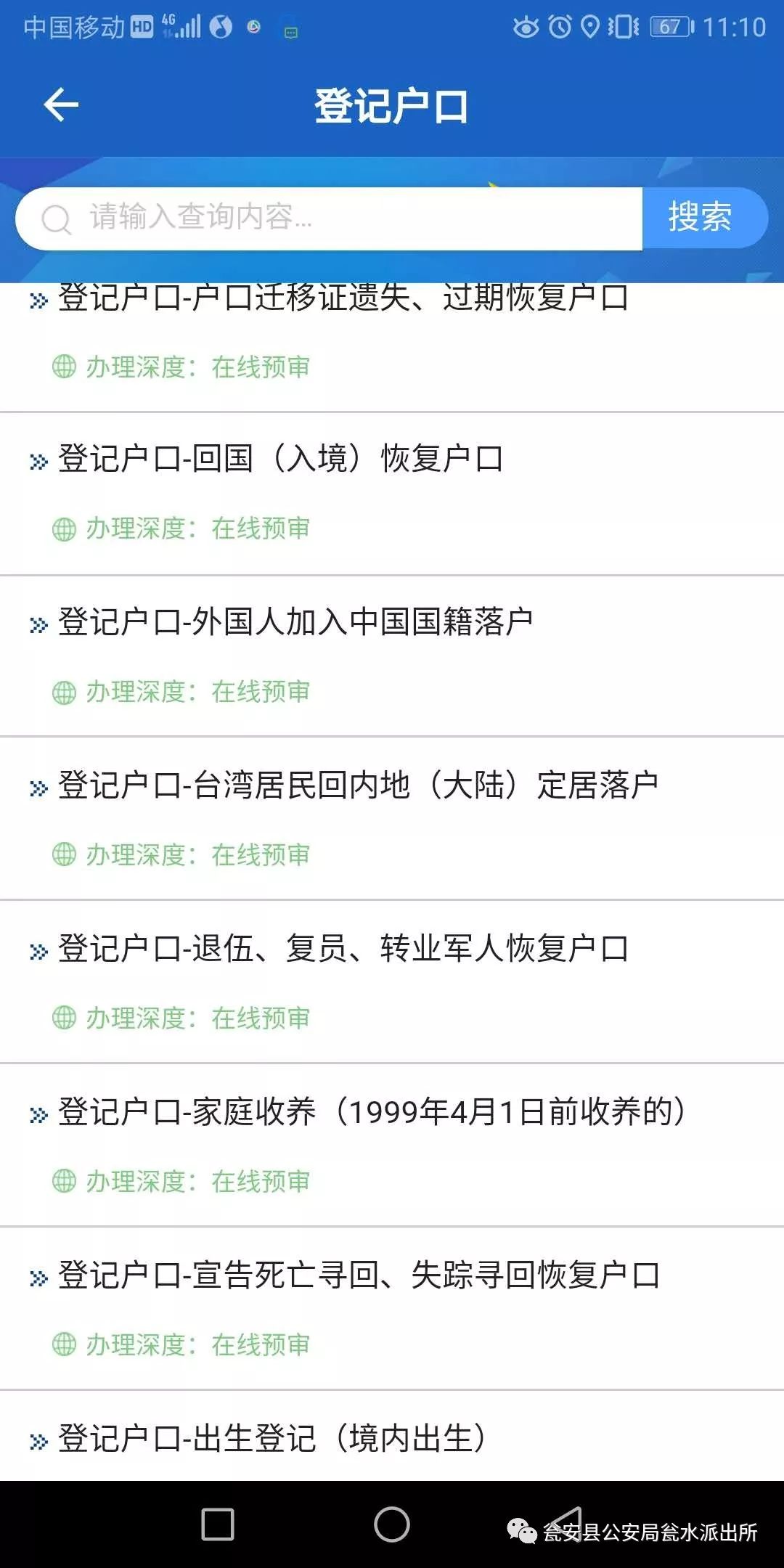Tap the globe icon for 退伍、复员、转业军人恢复户口
Screen dimensions: 784x1568
pyautogui.click(x=64, y=1018)
